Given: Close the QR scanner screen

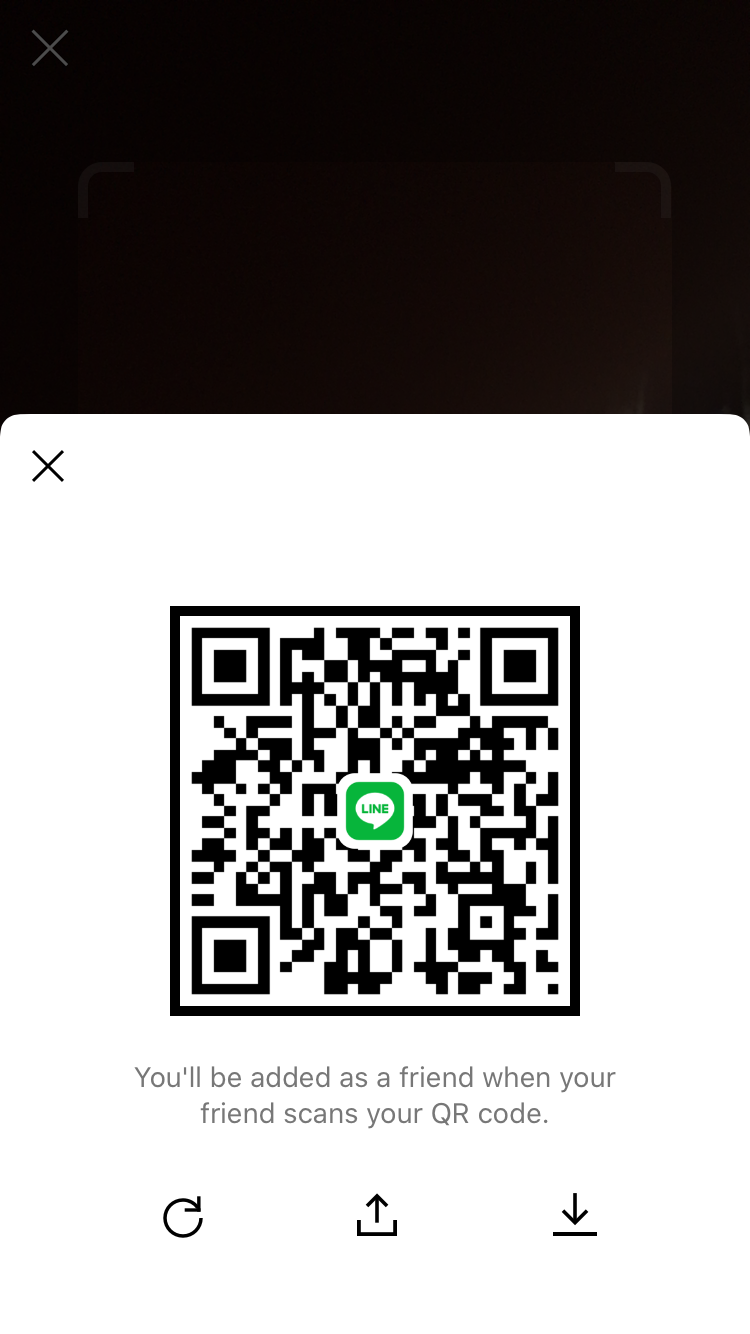Looking at the screenshot, I should coord(49,48).
